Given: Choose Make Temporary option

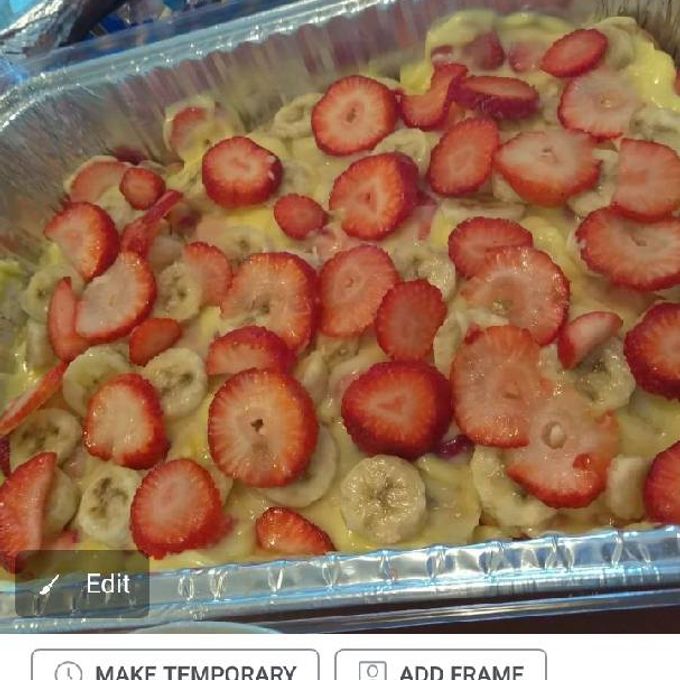Looking at the screenshot, I should (x=175, y=668).
